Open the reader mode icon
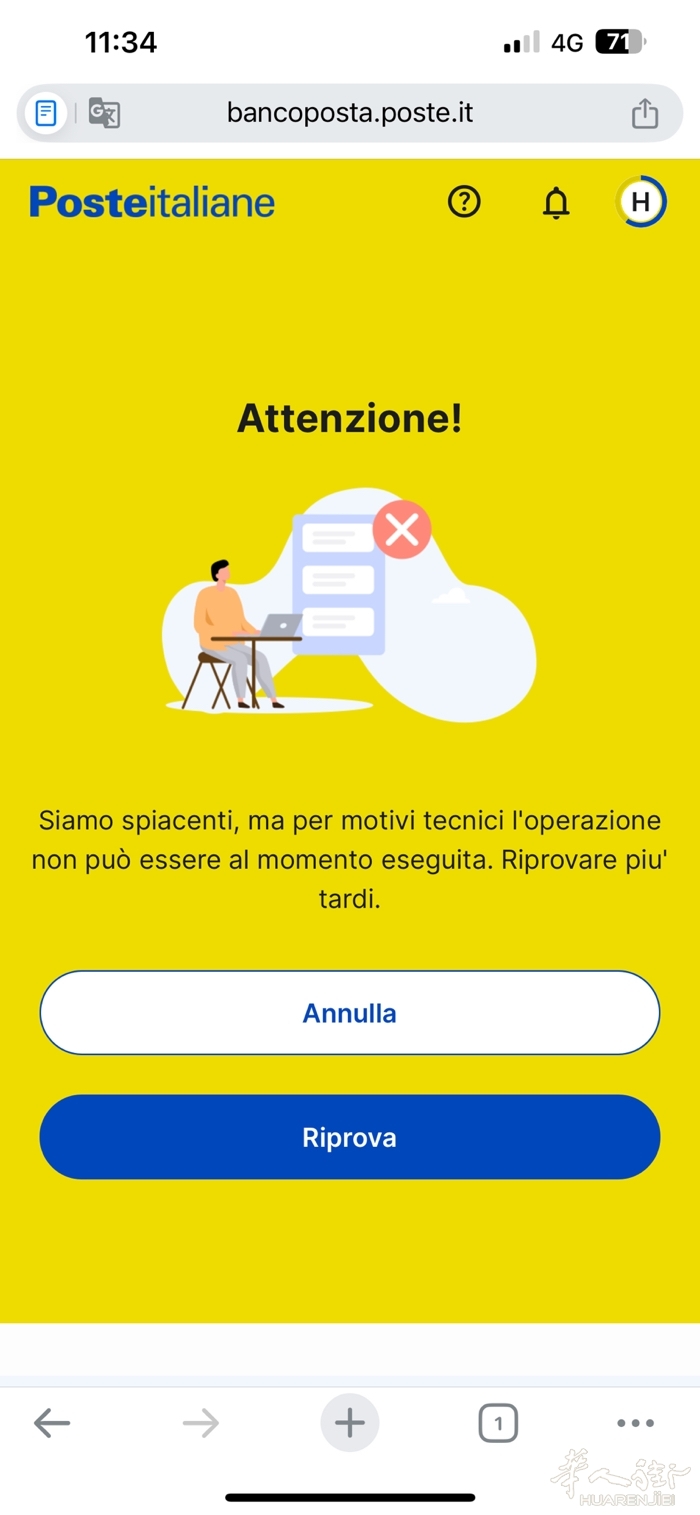The height and width of the screenshot is (1515, 700). point(46,113)
